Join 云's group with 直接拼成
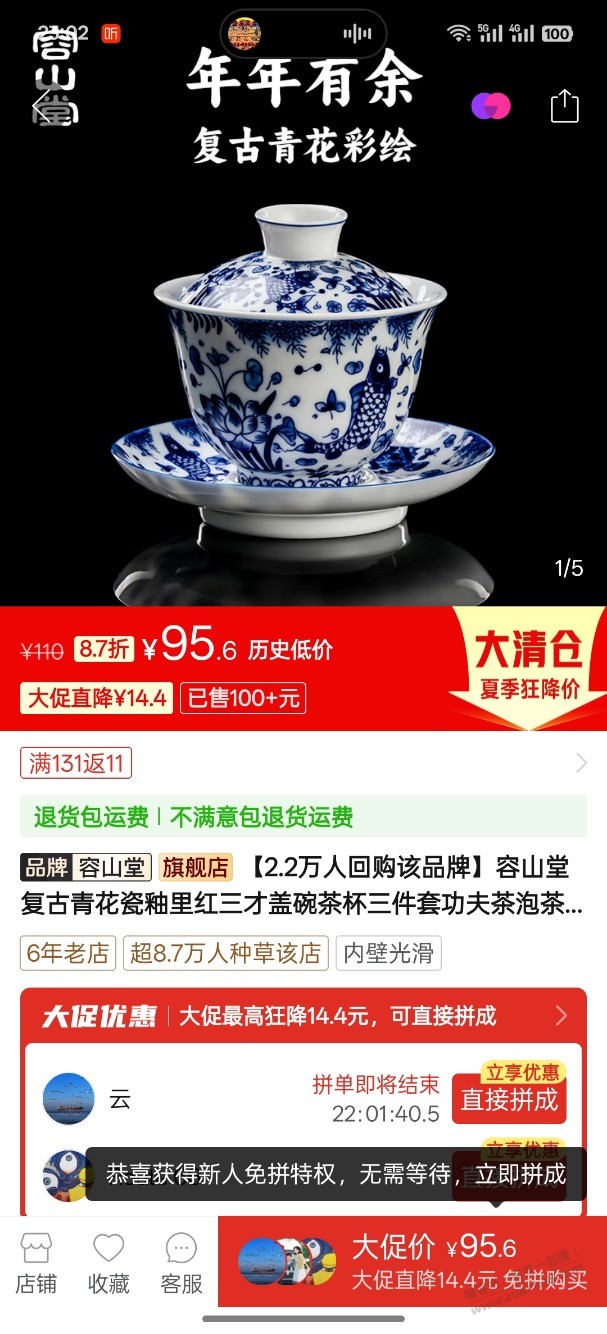This screenshot has height=1334, width=607. click(x=509, y=1100)
